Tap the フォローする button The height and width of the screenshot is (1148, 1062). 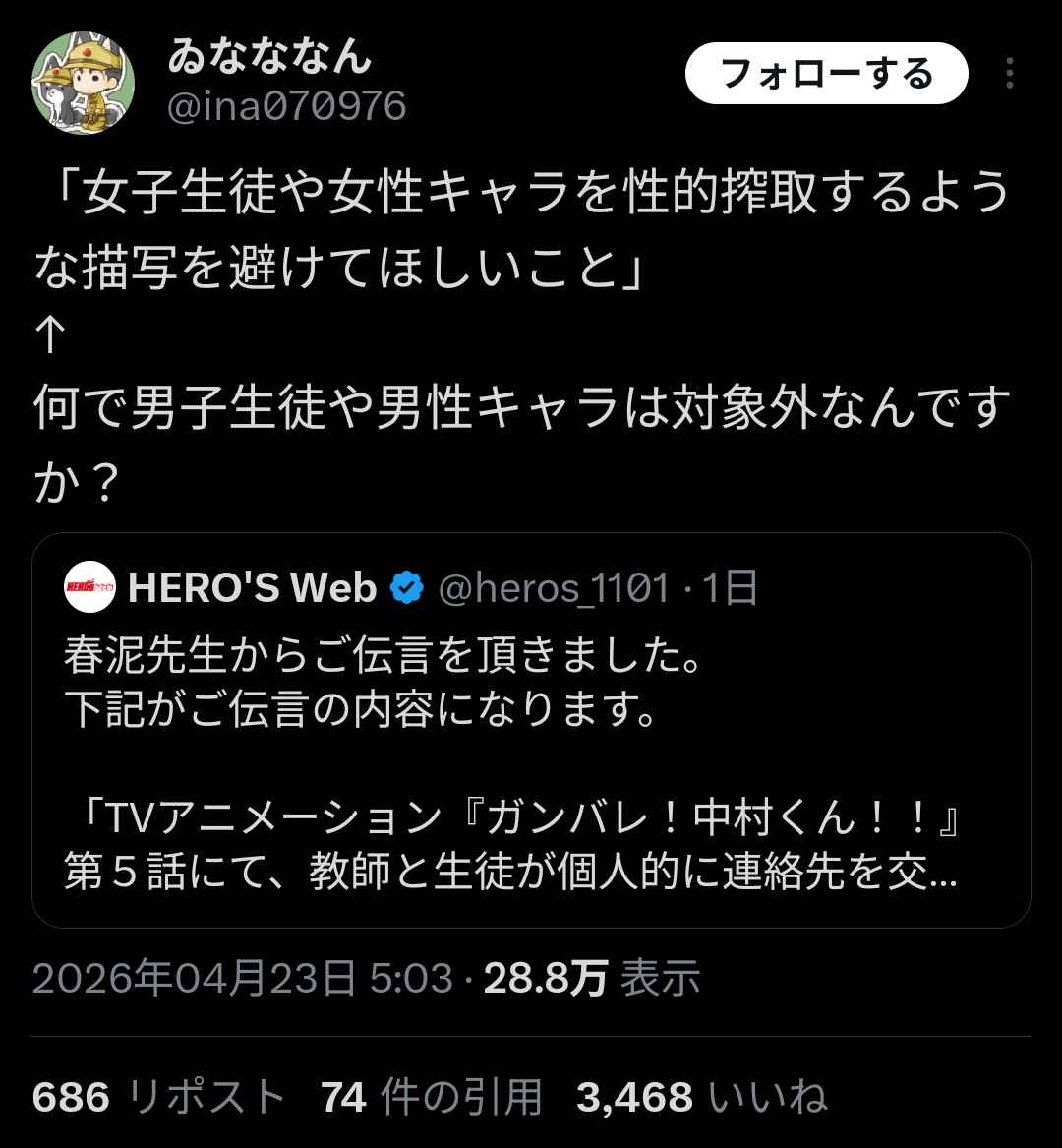click(826, 74)
